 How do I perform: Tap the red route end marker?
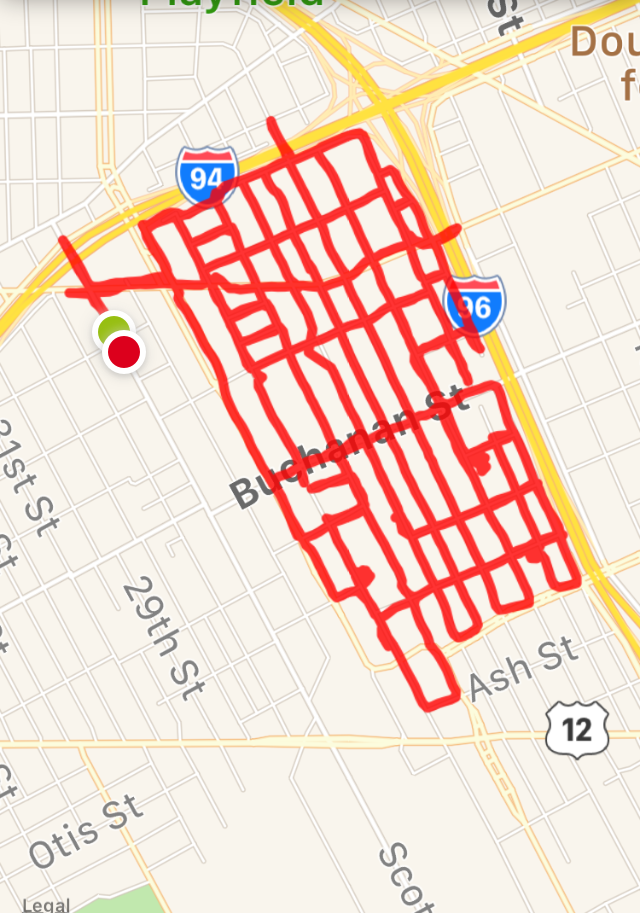pyautogui.click(x=124, y=352)
